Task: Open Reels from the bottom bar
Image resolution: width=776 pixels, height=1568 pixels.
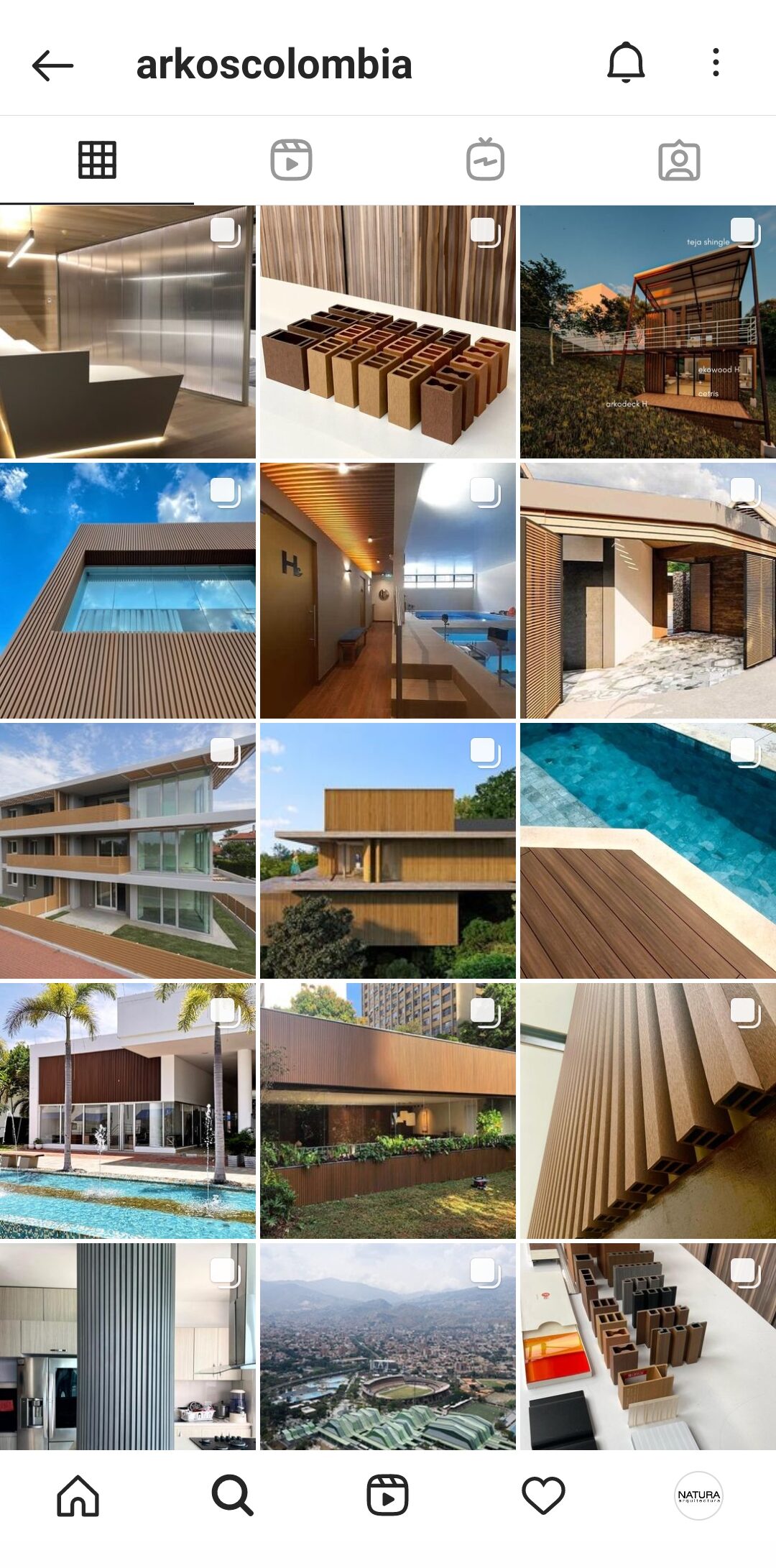Action: (x=388, y=1496)
